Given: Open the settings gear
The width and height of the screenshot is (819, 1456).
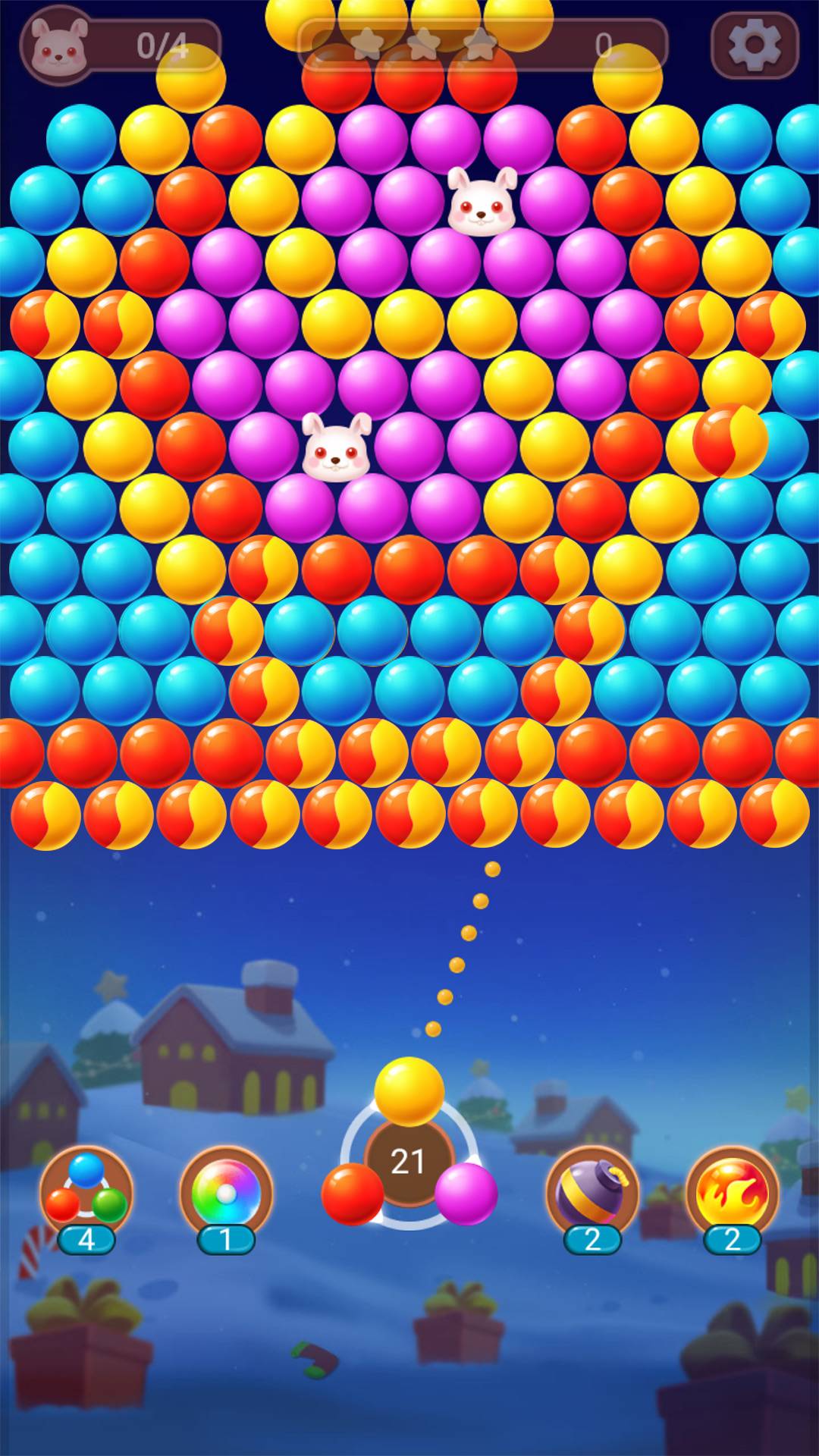Looking at the screenshot, I should point(754,45).
